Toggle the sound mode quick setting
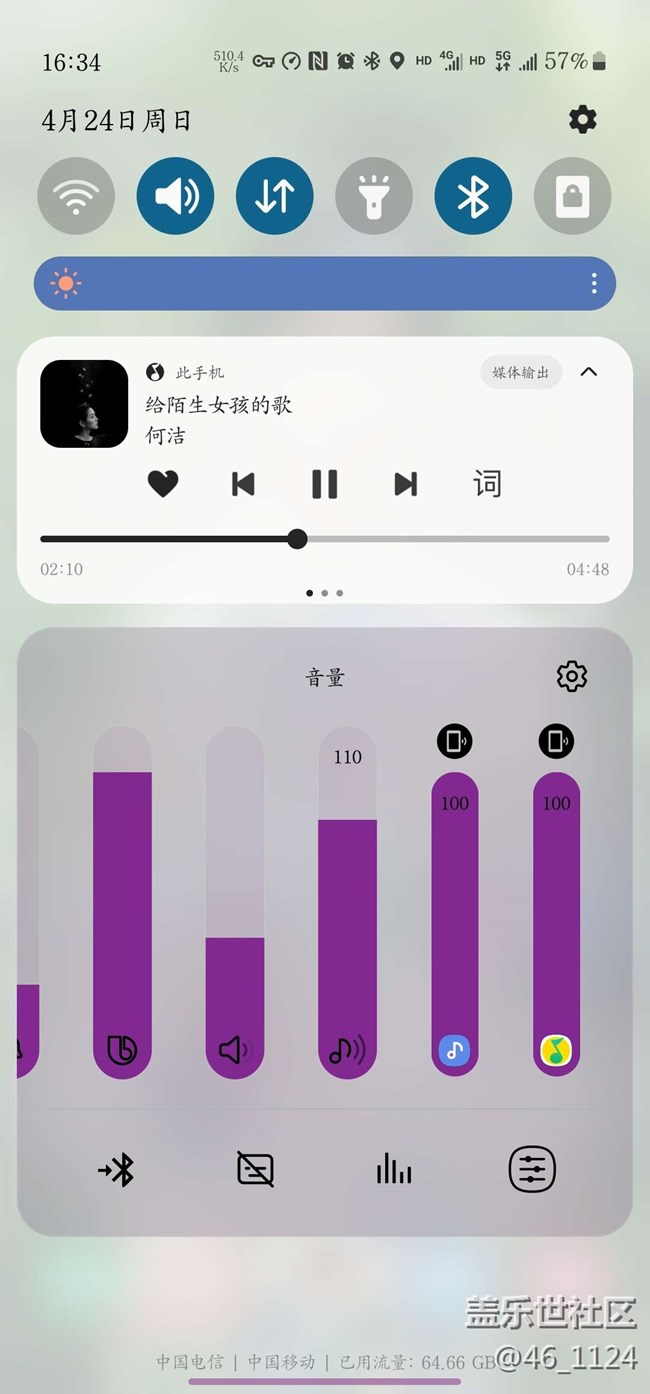The height and width of the screenshot is (1394, 650). (175, 197)
